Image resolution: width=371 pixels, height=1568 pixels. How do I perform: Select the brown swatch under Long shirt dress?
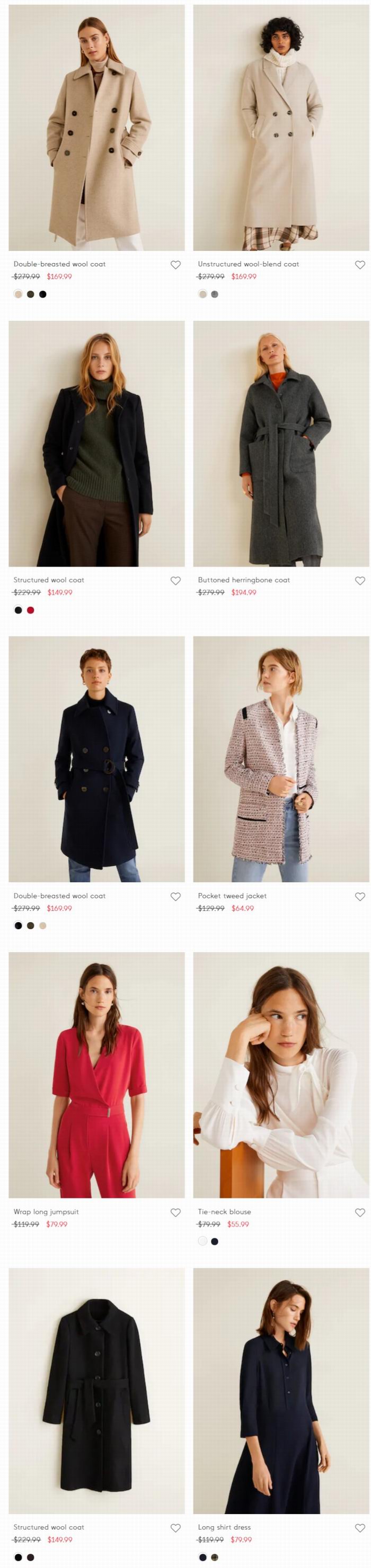point(215,1557)
